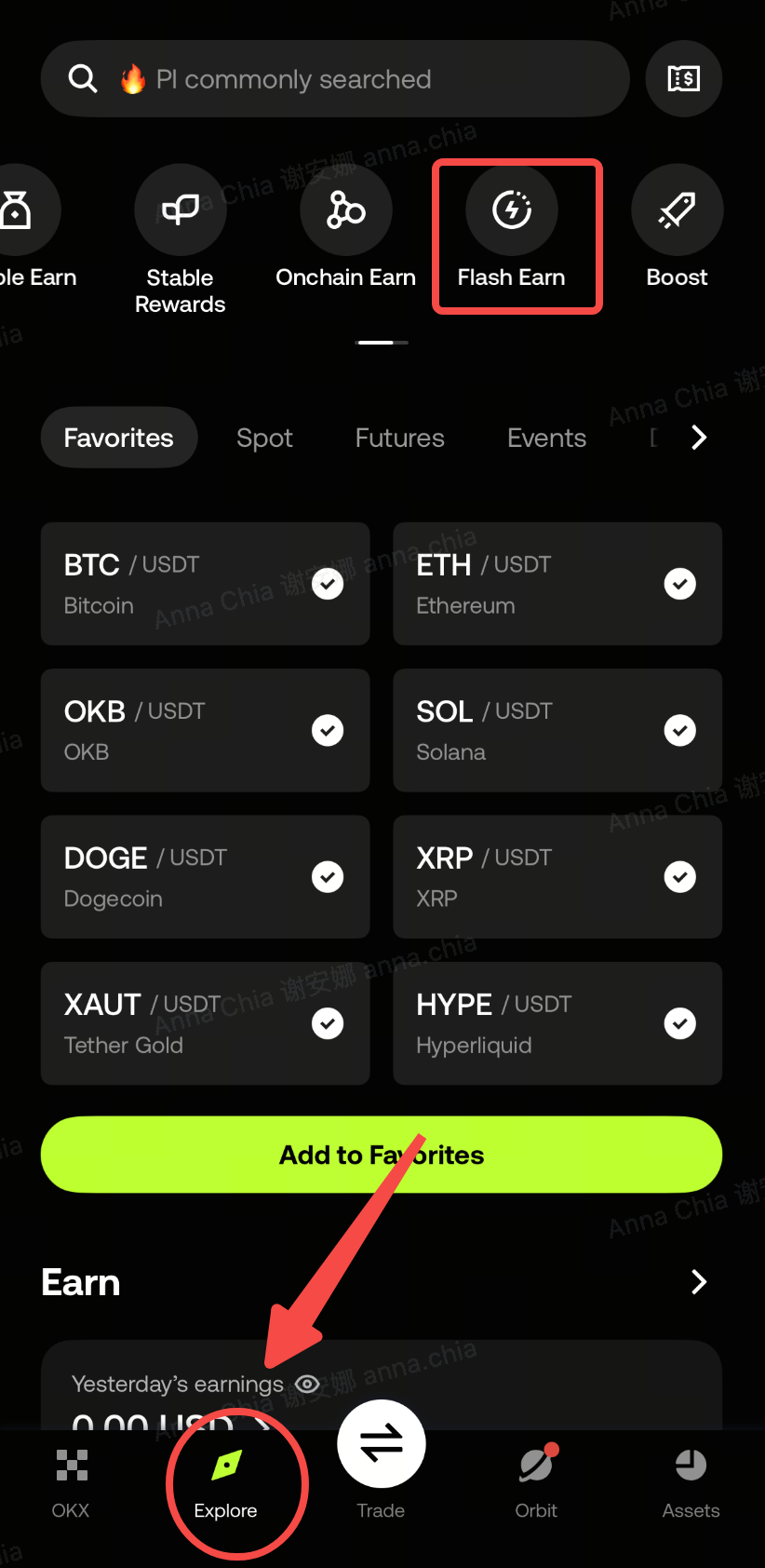Show more market tabs with the arrow
Viewport: 765px width, 1568px height.
(x=699, y=438)
